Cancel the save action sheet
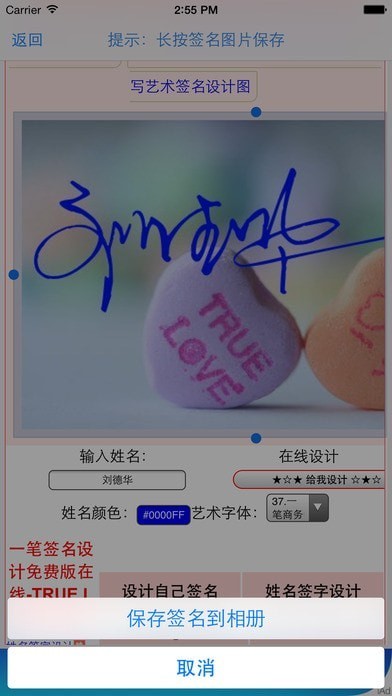This screenshot has width=392, height=696. 196,668
